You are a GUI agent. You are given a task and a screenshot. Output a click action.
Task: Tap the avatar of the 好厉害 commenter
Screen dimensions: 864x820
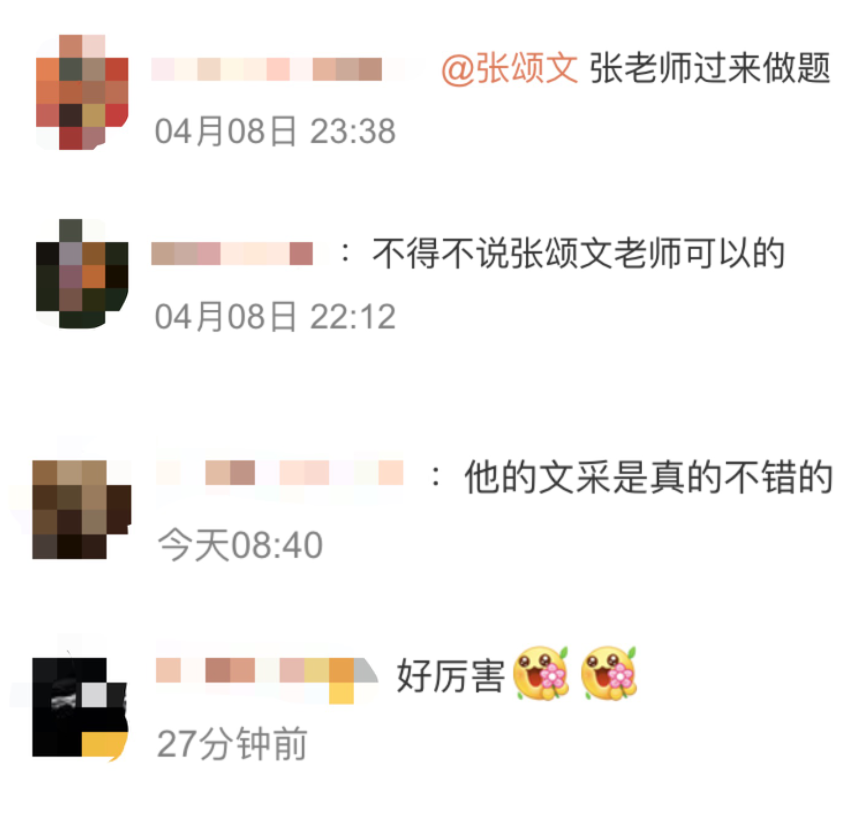82,707
